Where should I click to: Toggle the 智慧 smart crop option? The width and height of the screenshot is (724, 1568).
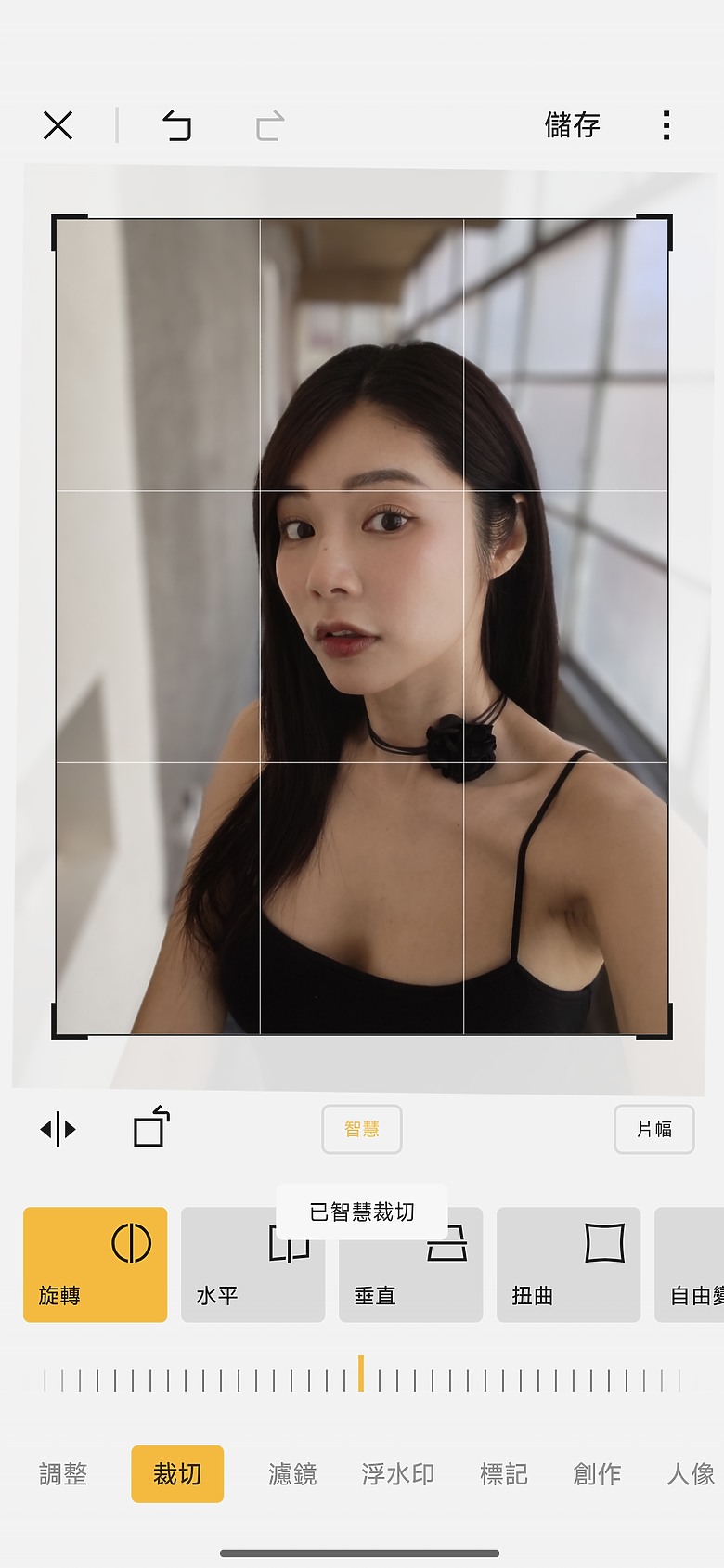tap(361, 1129)
